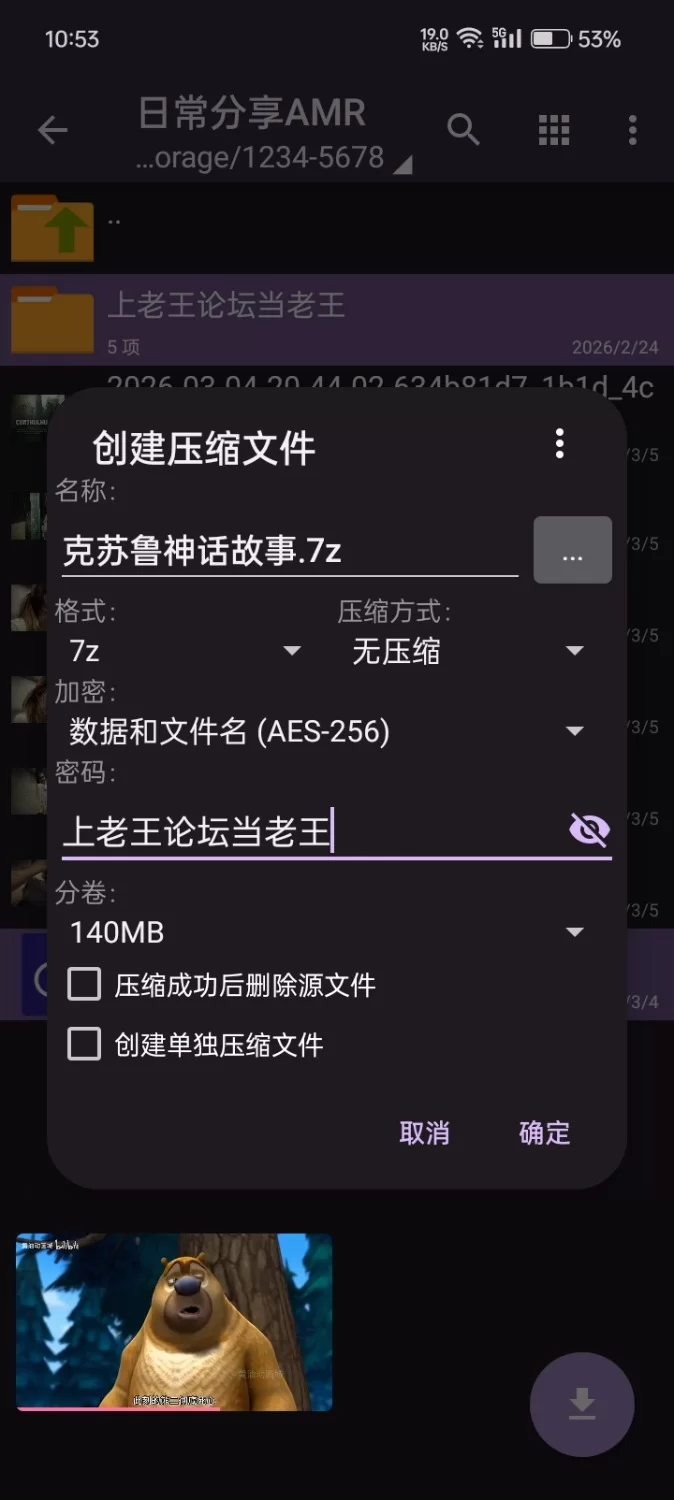
Task: Browse destination with the "..." button
Action: tap(572, 551)
